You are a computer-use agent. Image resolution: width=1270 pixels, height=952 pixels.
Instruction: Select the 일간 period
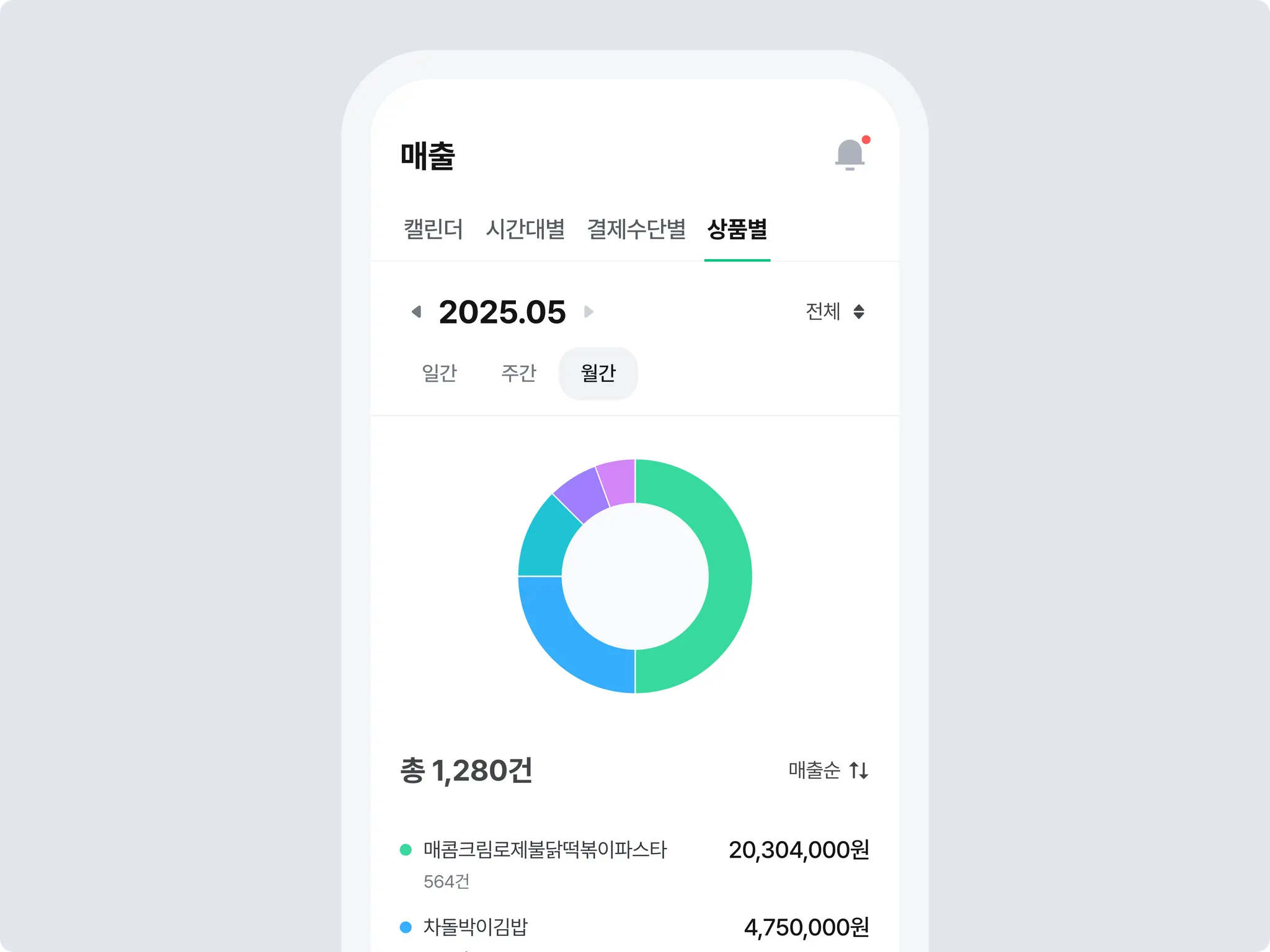[x=439, y=373]
